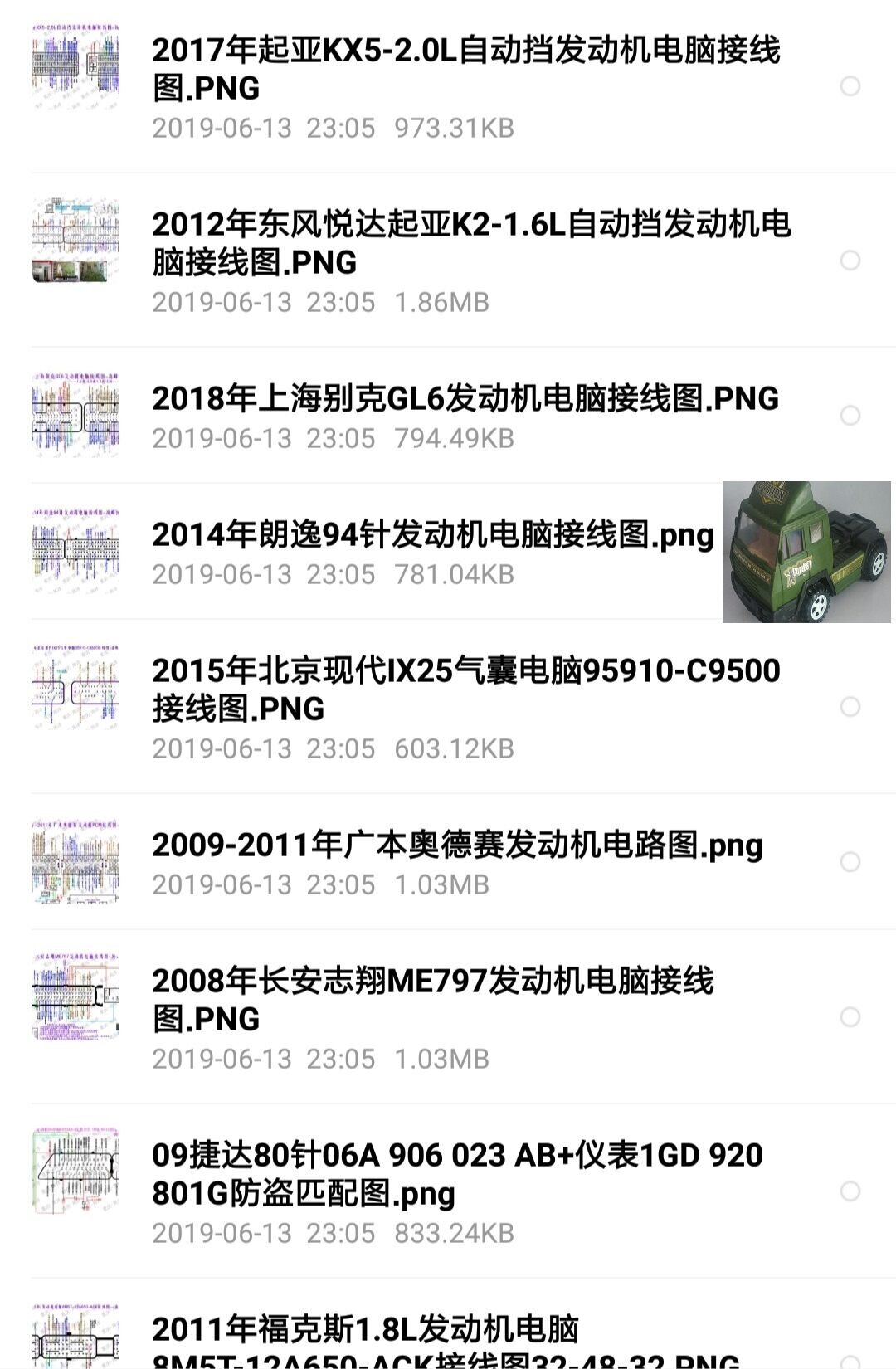The width and height of the screenshot is (896, 1369).
Task: Open the 2011年福克斯1.8L发动机电脑 file
Action: tap(448, 1325)
